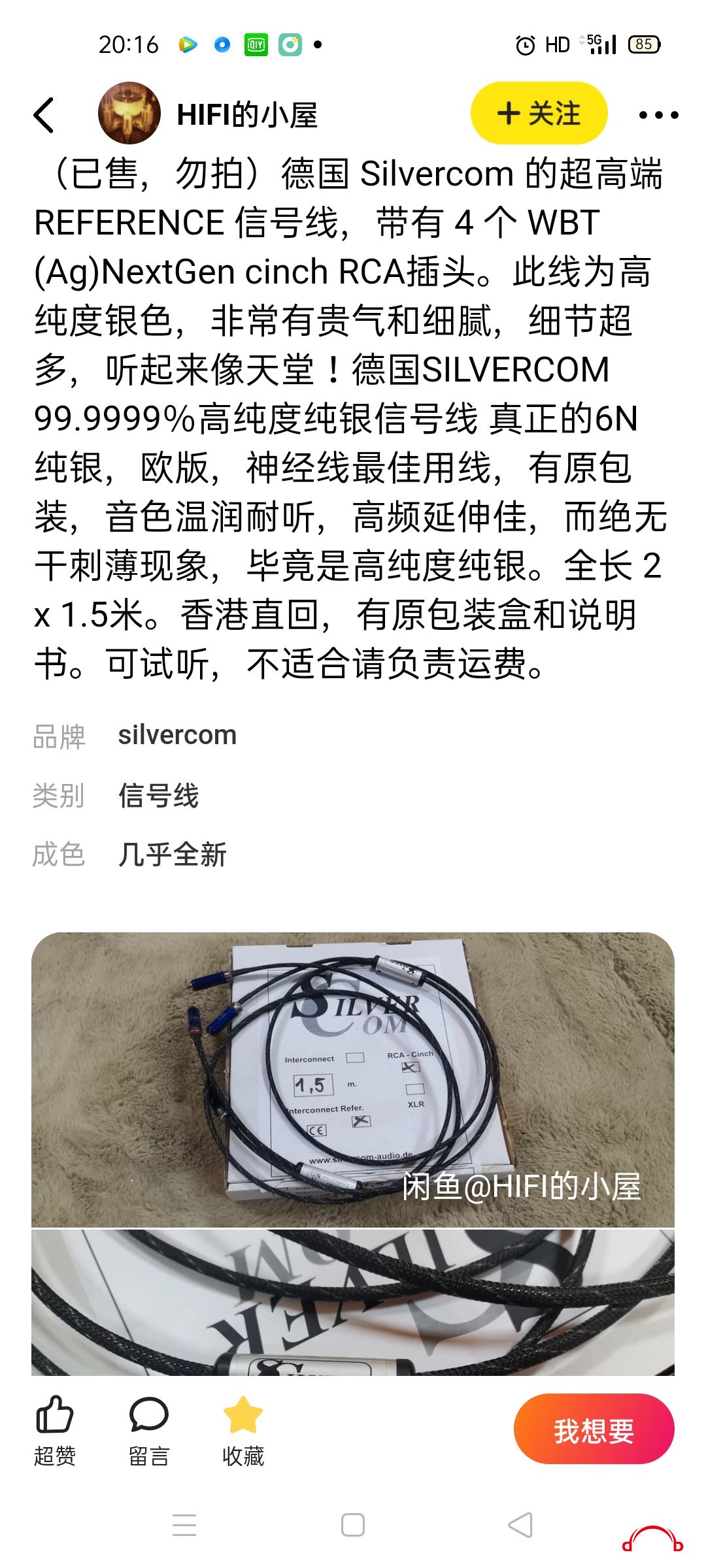
Task: Toggle the 收藏 star favorite
Action: (243, 1431)
